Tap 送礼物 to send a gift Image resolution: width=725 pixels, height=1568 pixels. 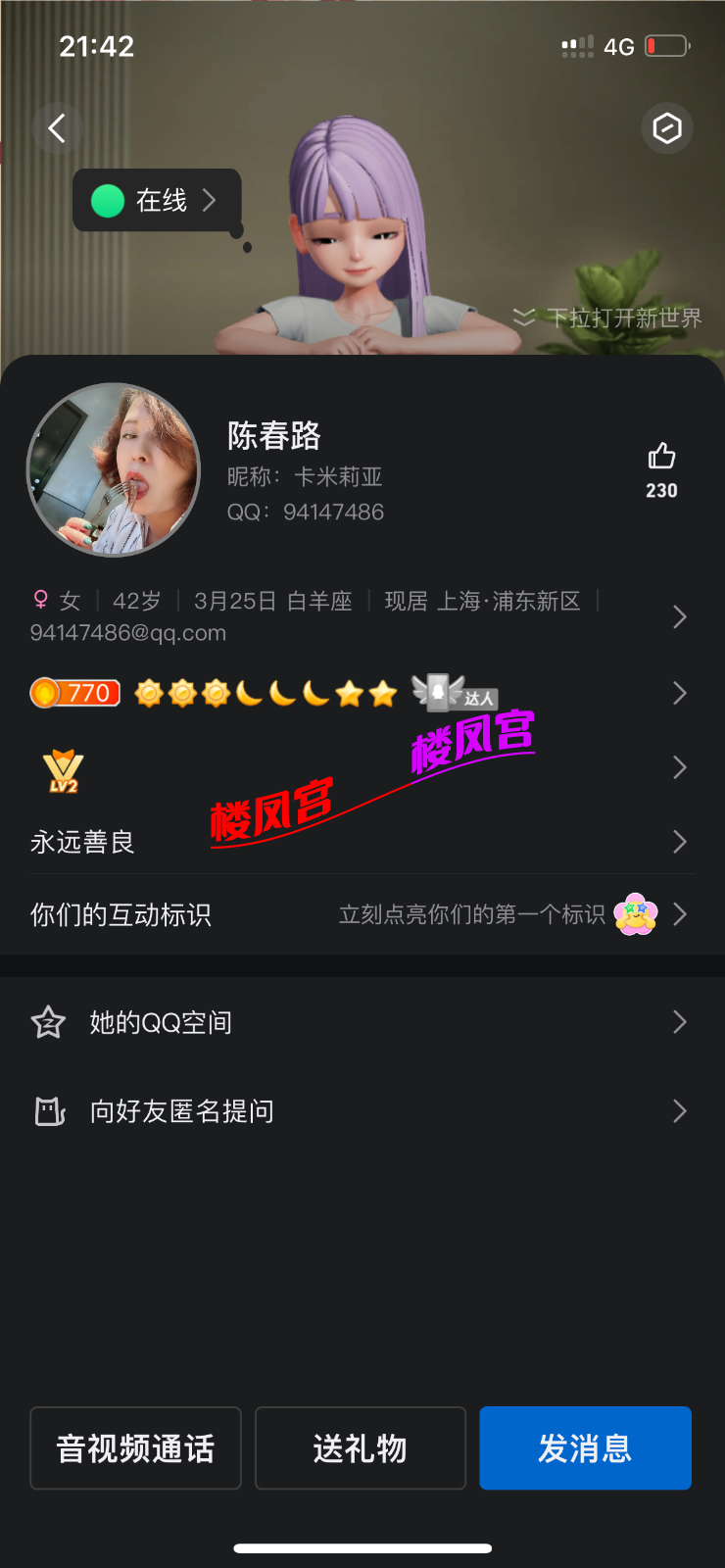[x=361, y=1448]
